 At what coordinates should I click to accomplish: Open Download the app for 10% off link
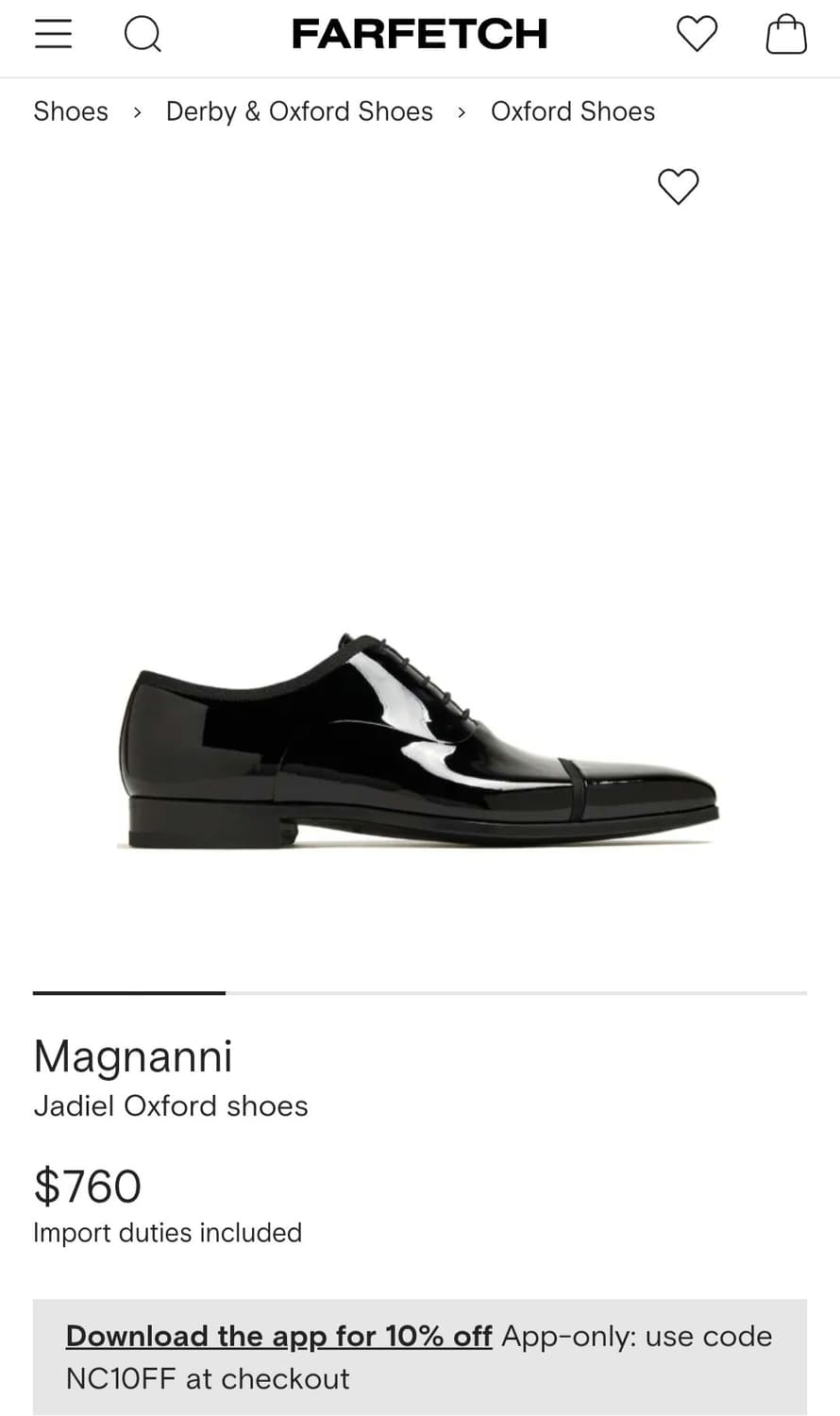point(278,1336)
